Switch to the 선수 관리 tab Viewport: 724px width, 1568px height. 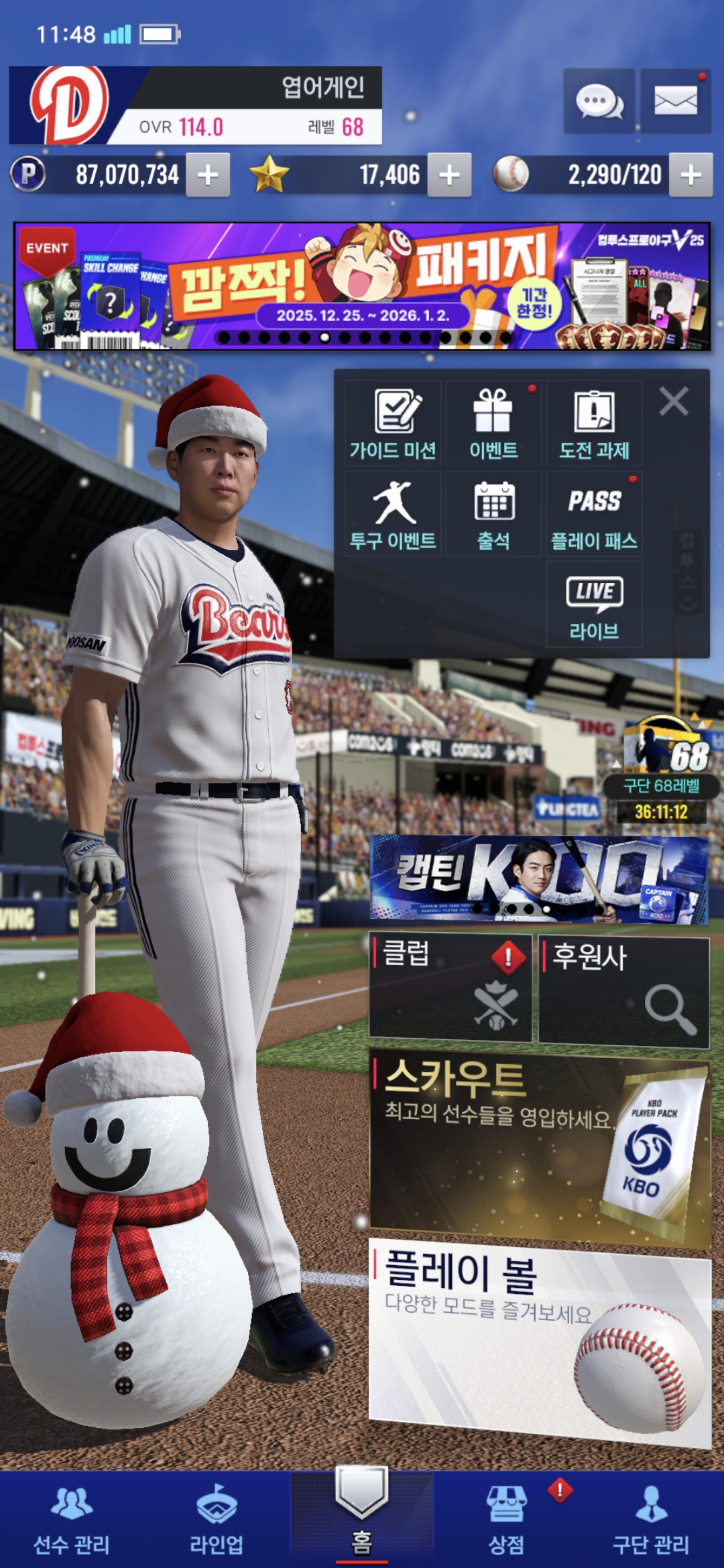pyautogui.click(x=72, y=1521)
